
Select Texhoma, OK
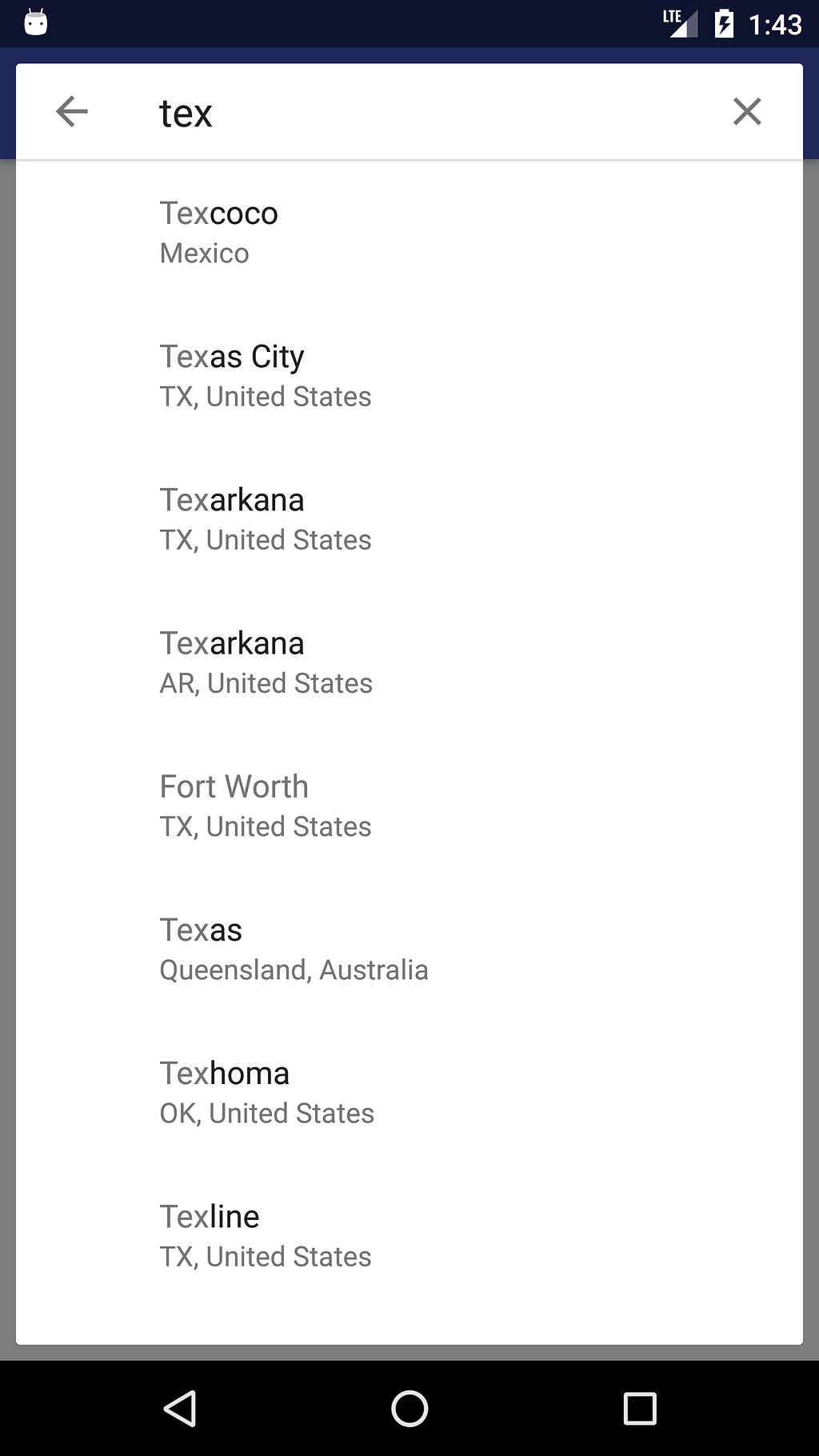[409, 1091]
